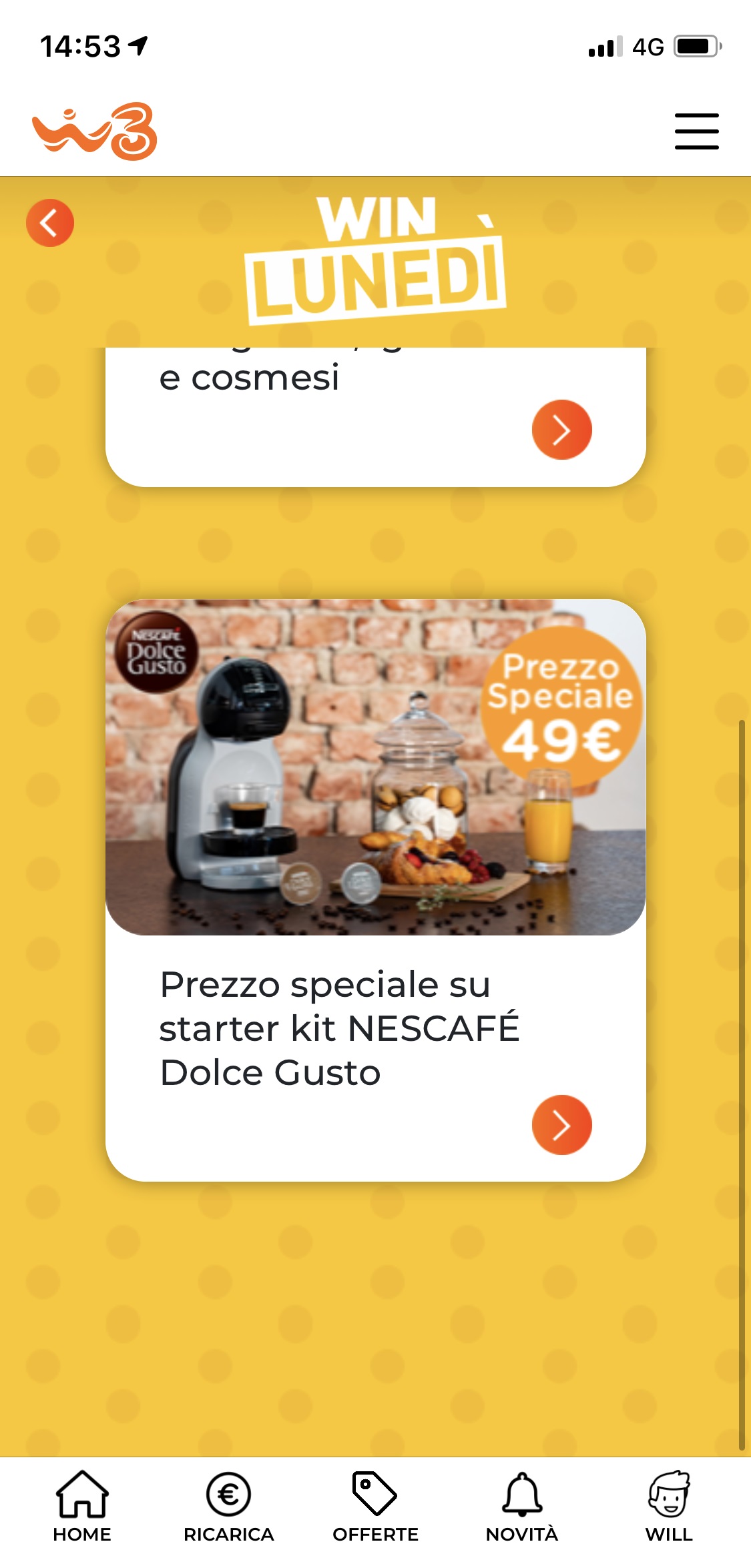Go to the Novità tab
751x1568 pixels.
click(522, 1507)
